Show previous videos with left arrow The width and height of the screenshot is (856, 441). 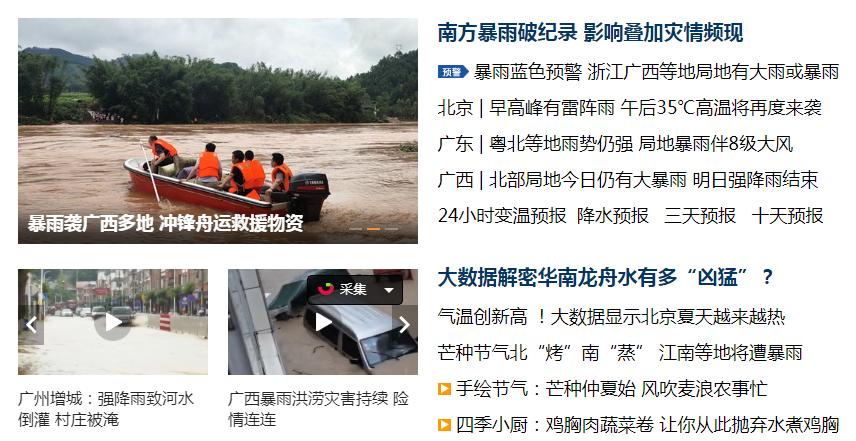click(31, 324)
